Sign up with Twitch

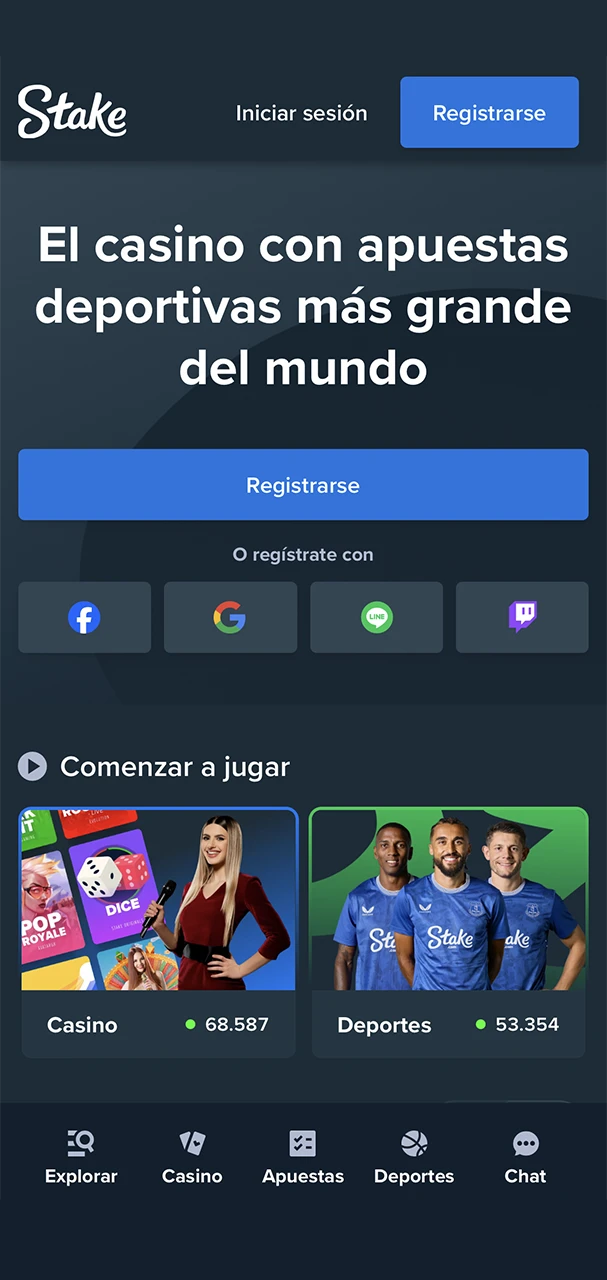522,618
